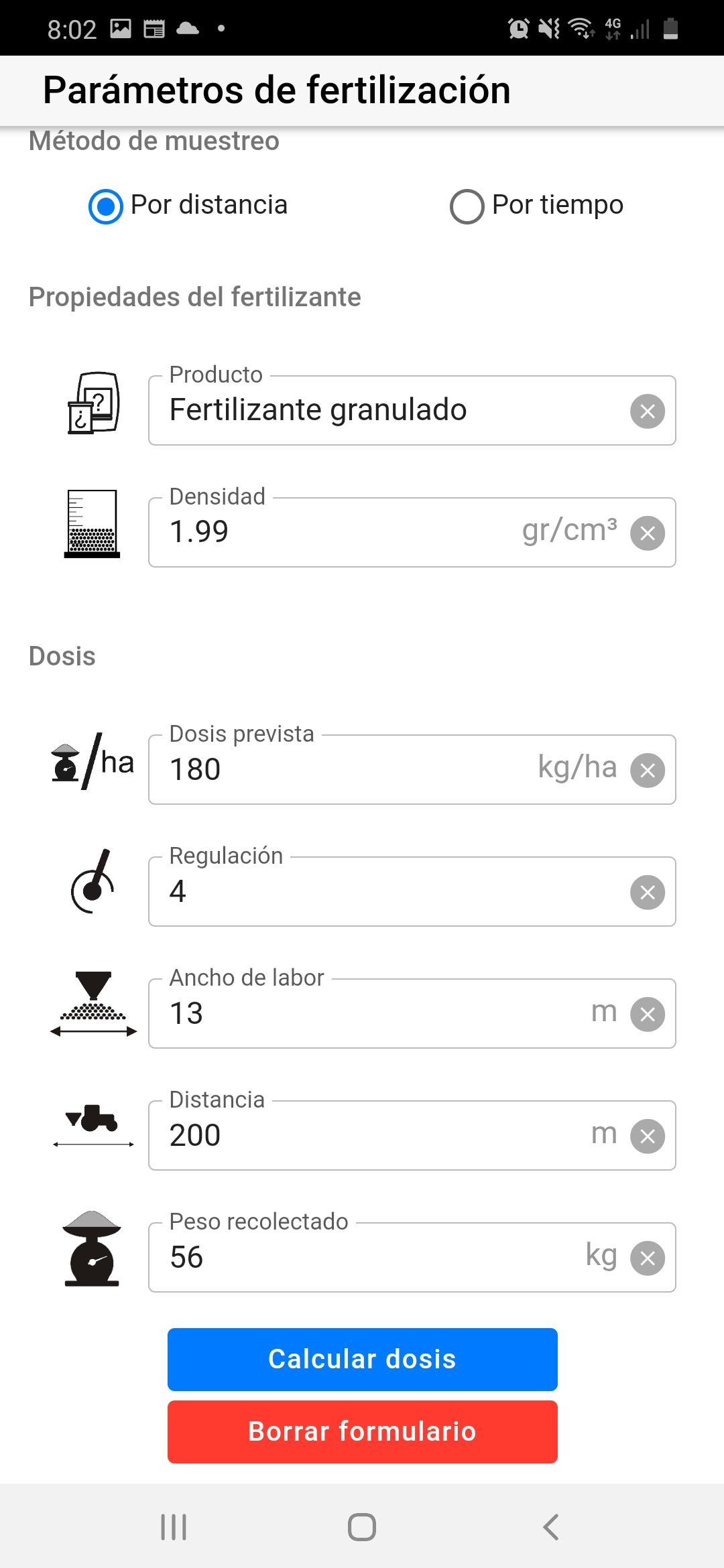The width and height of the screenshot is (724, 1568).
Task: Clear the Densidad value
Action: 648,533
